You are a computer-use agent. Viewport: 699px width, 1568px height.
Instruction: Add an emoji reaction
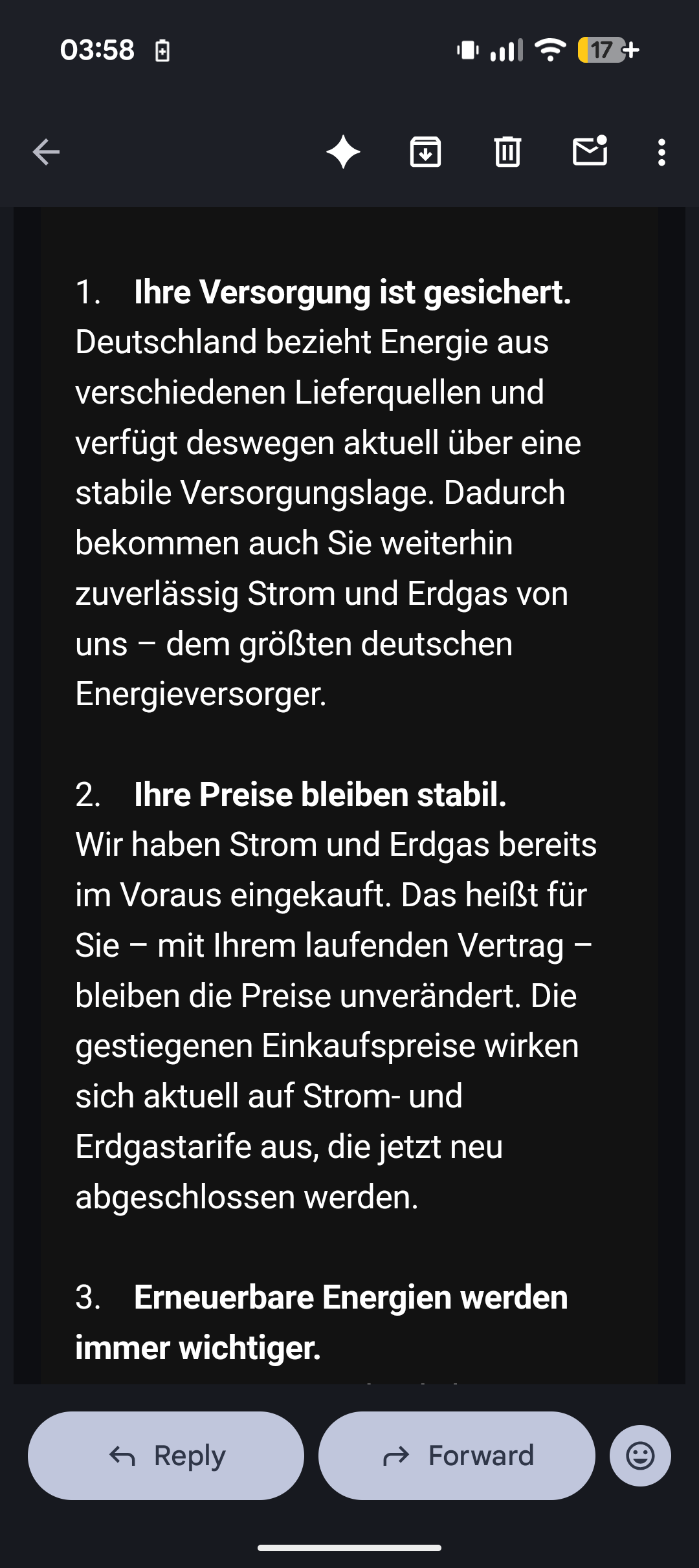coord(640,1455)
